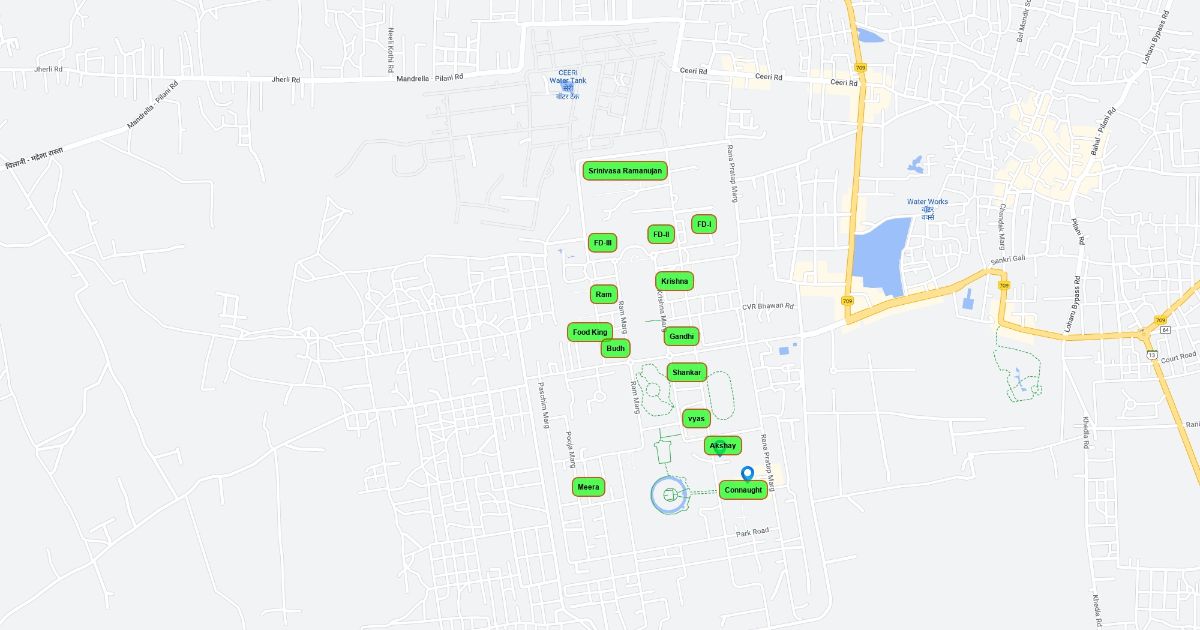1200x630 pixels.
Task: Open the Ram location marker
Action: click(603, 294)
